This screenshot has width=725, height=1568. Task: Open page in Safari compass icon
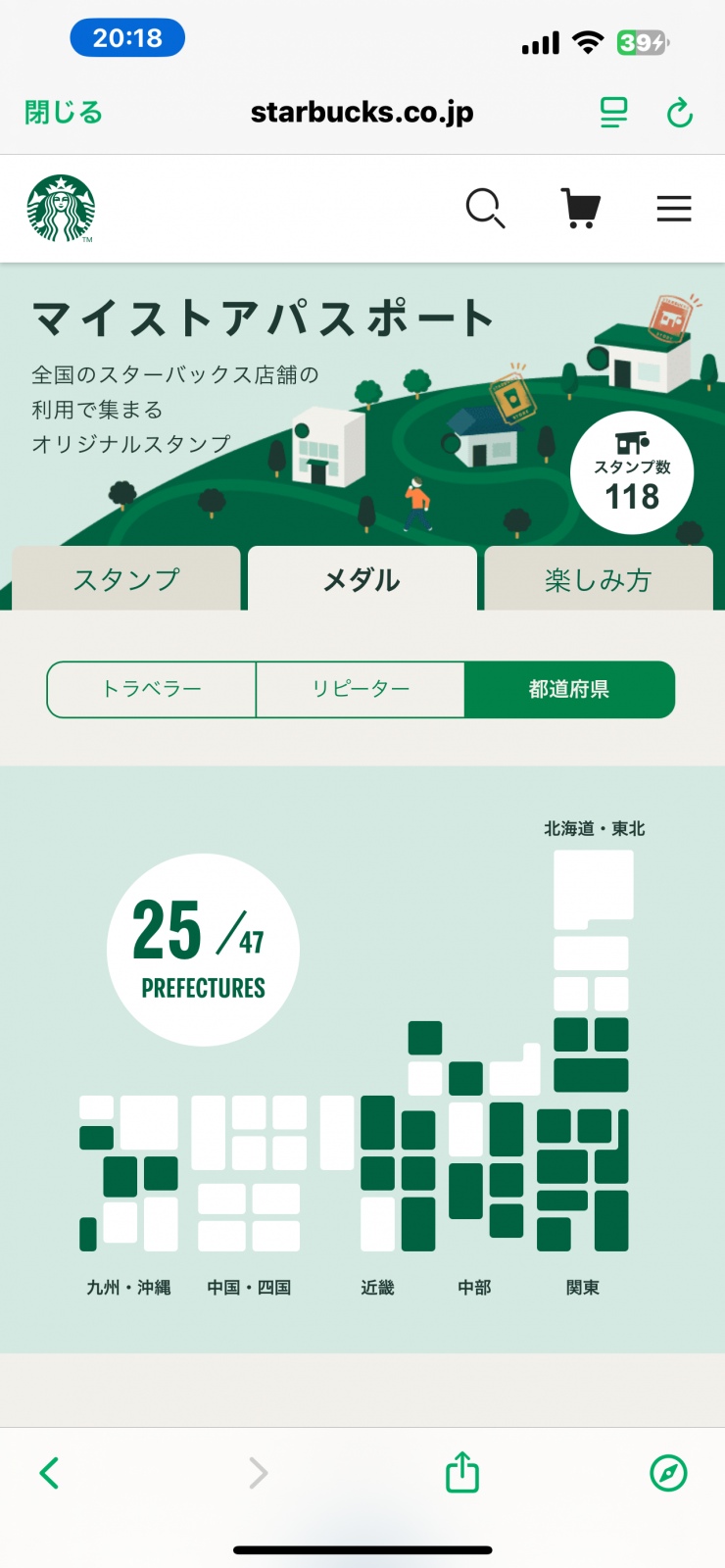tap(669, 1472)
